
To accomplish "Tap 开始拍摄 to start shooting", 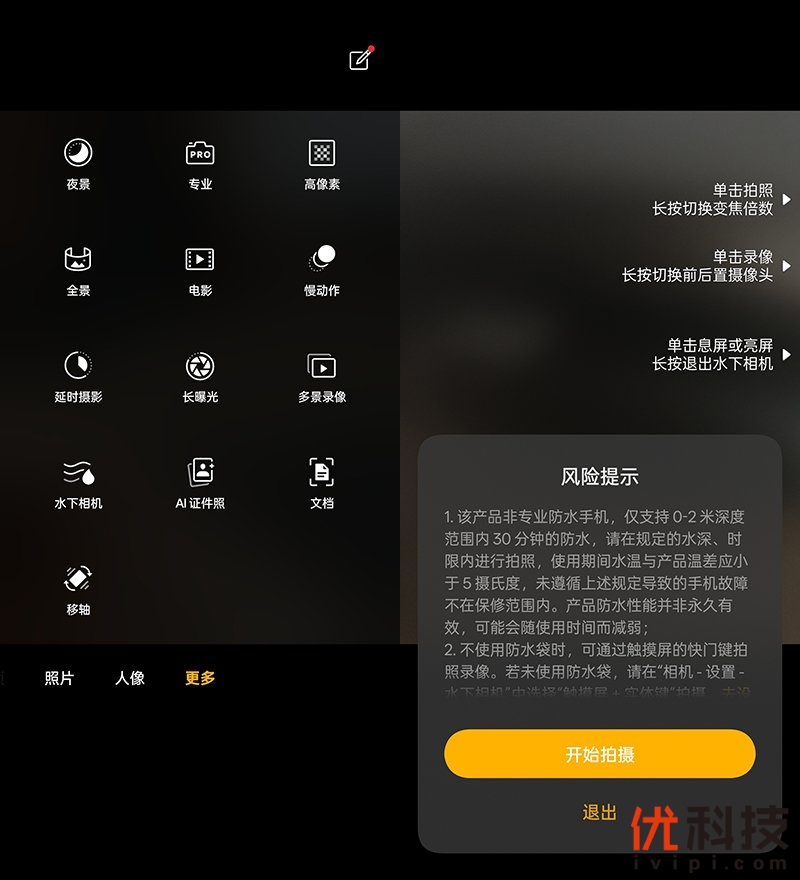I will tap(599, 754).
